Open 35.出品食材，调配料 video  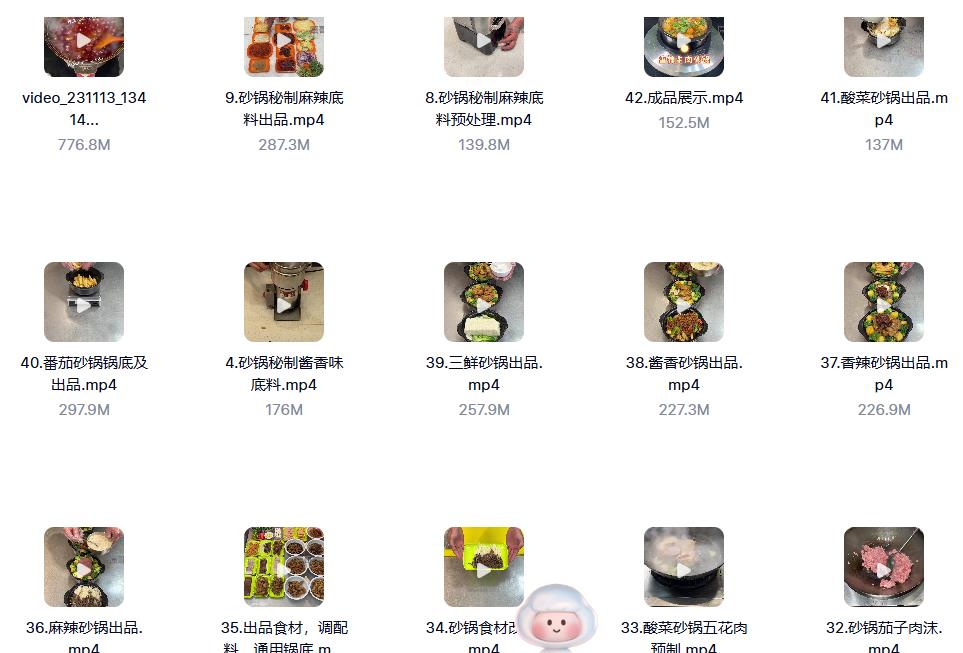[284, 567]
